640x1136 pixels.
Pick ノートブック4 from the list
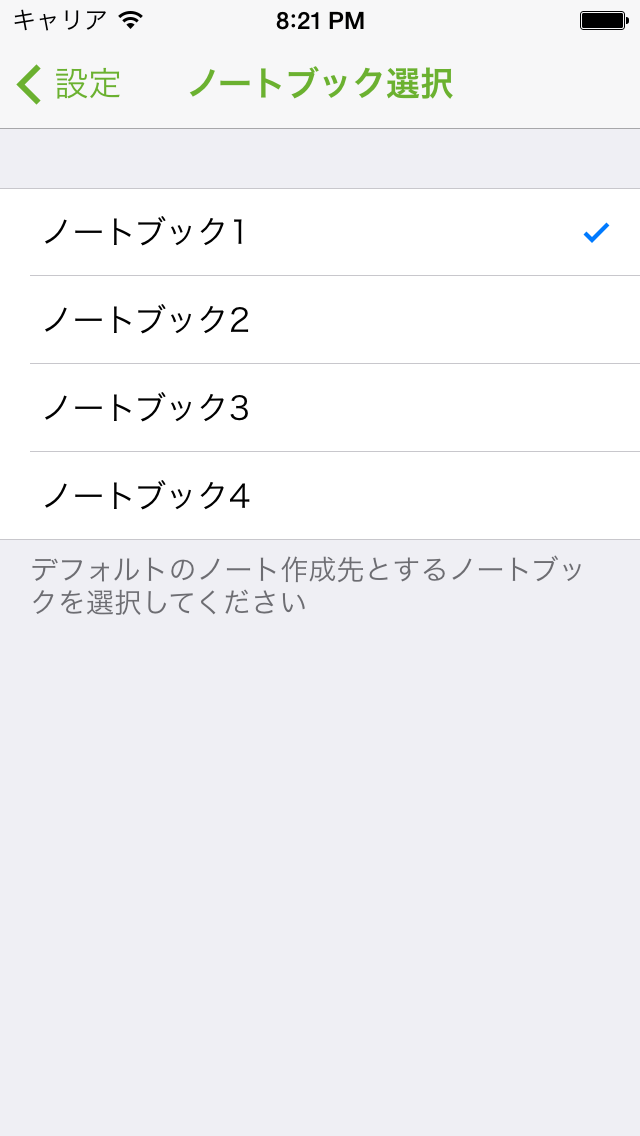(320, 496)
